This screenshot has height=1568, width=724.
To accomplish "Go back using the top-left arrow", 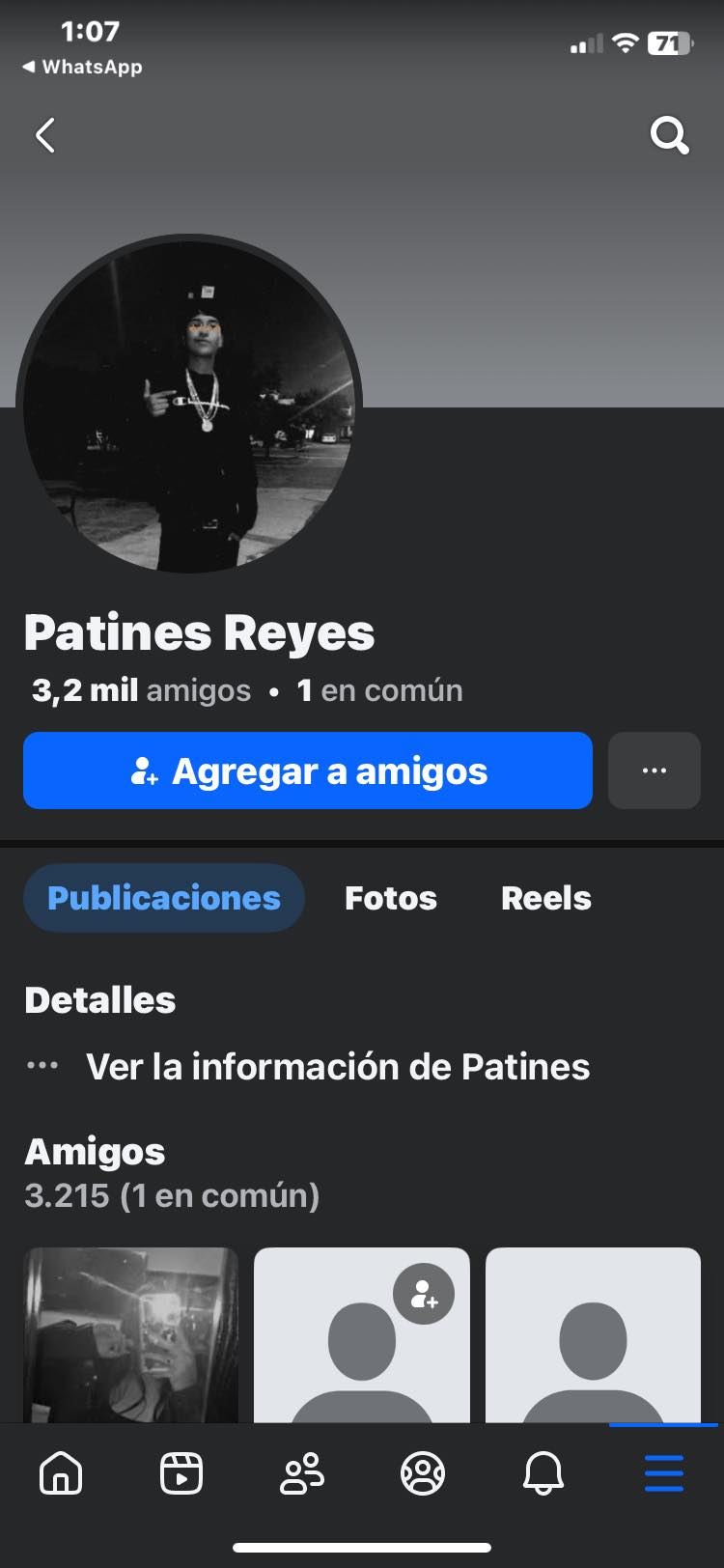I will pyautogui.click(x=45, y=135).
